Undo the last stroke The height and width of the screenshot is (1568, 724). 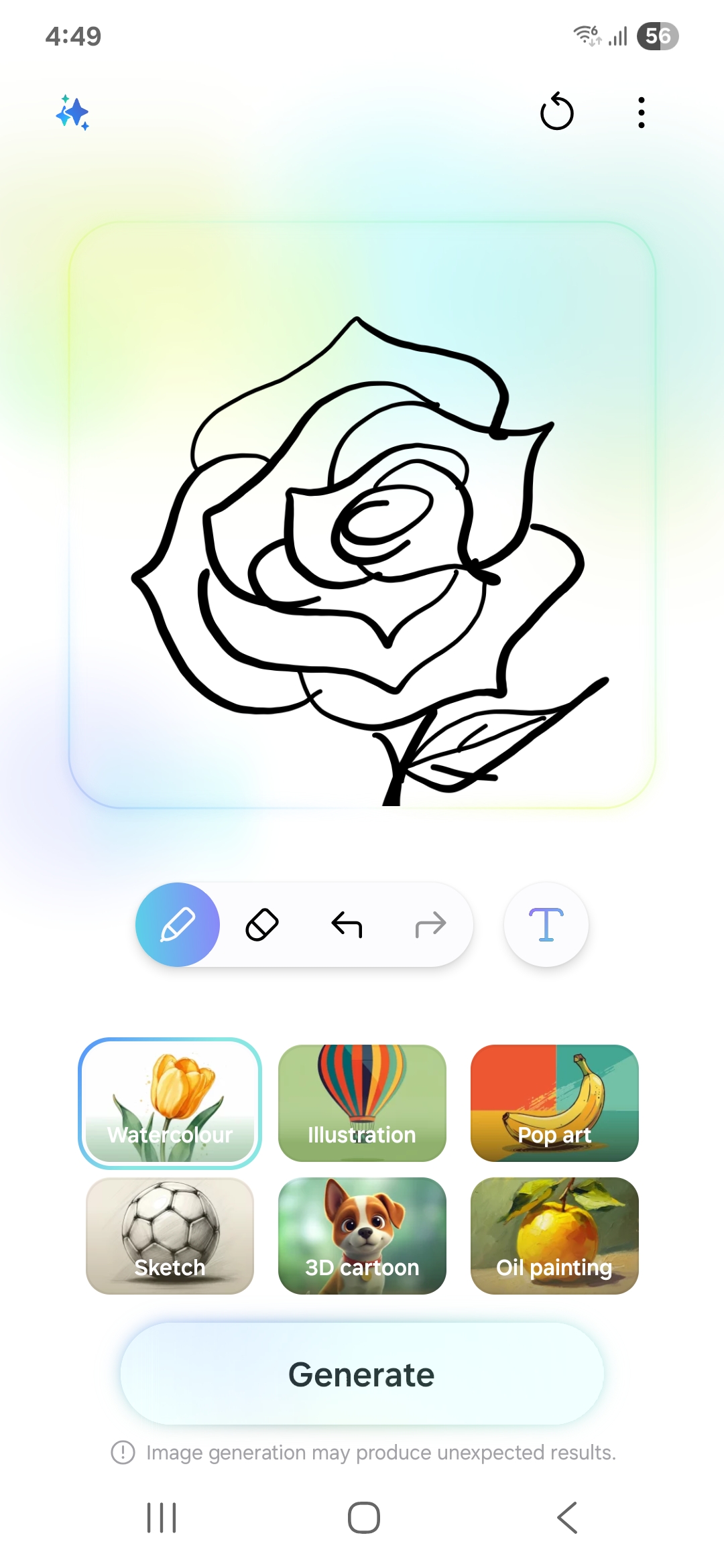coord(347,925)
